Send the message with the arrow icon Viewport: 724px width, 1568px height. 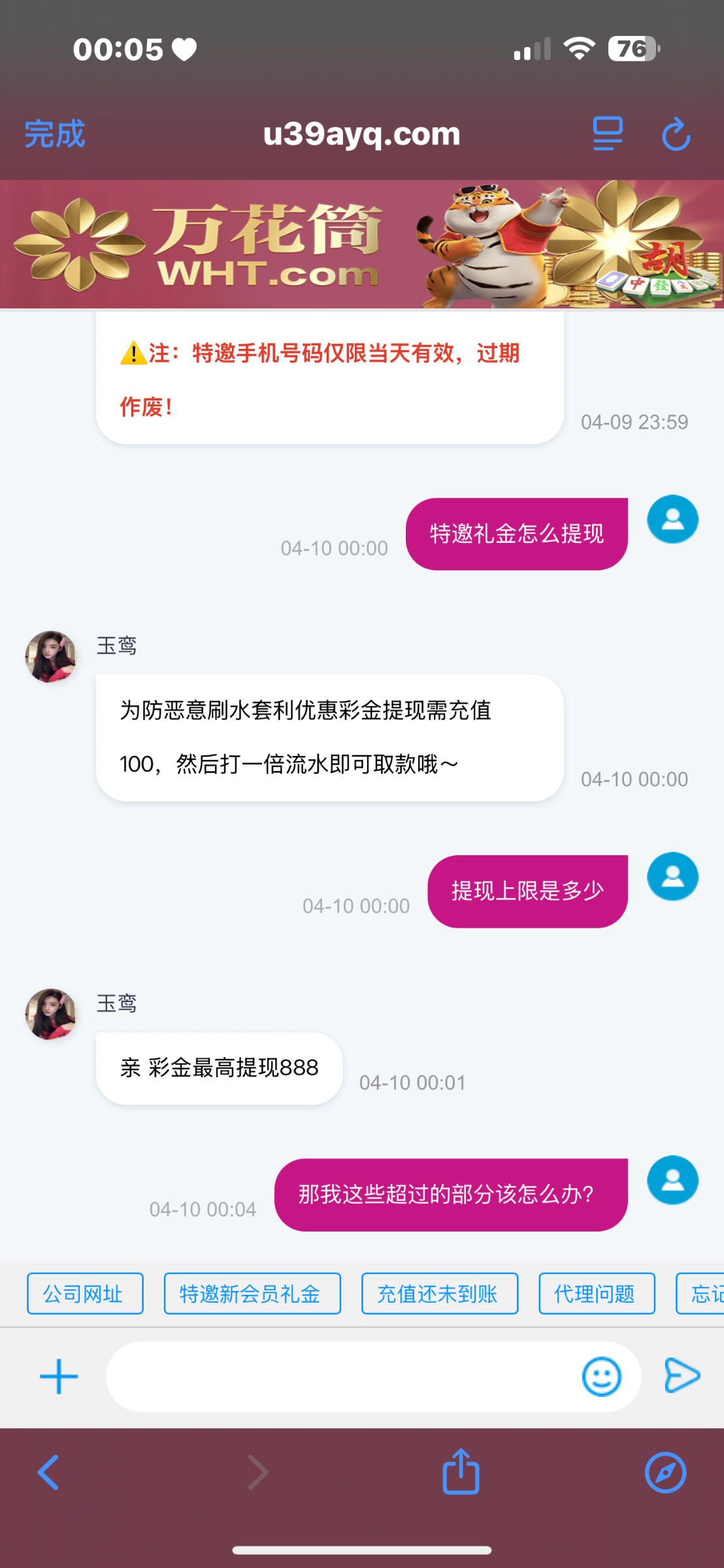682,1375
